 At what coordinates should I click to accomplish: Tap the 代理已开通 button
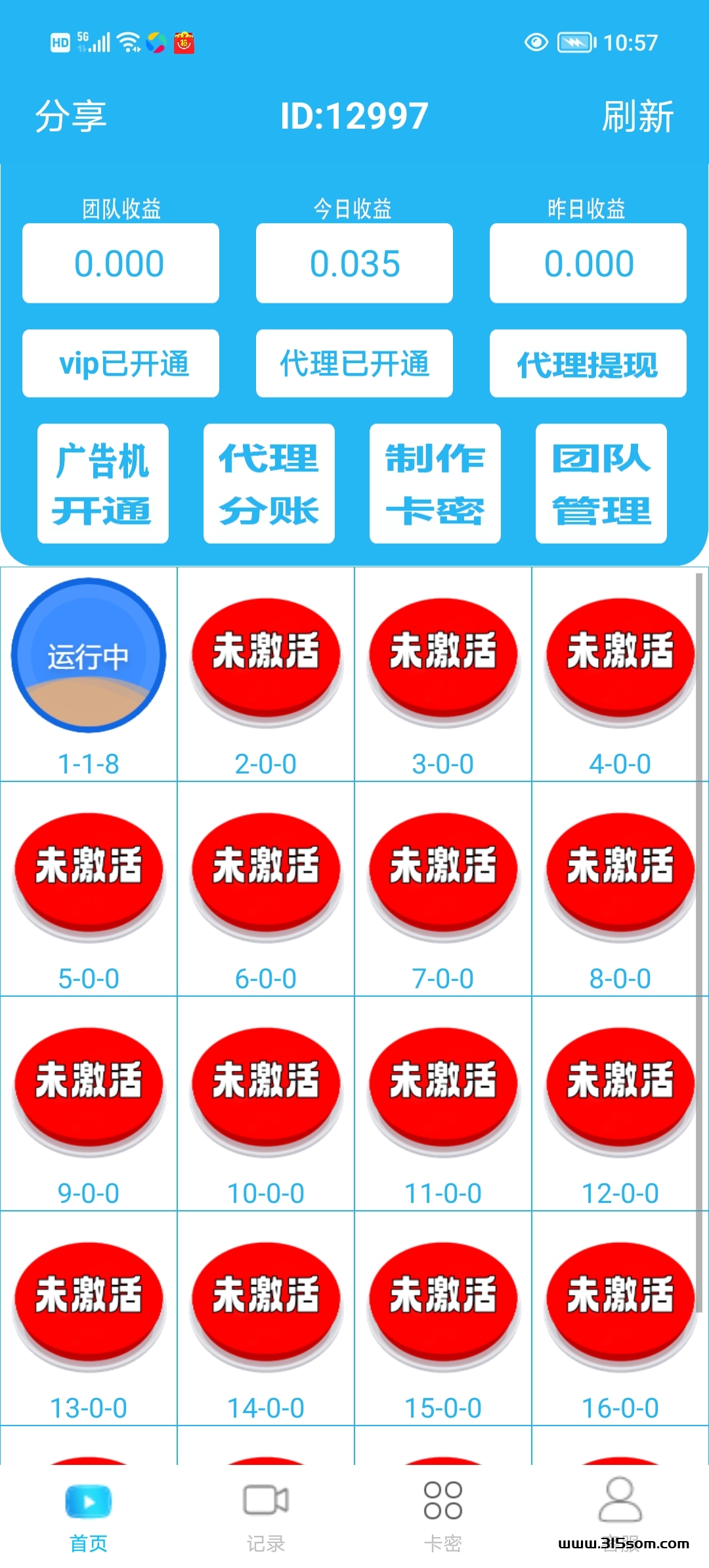[354, 364]
